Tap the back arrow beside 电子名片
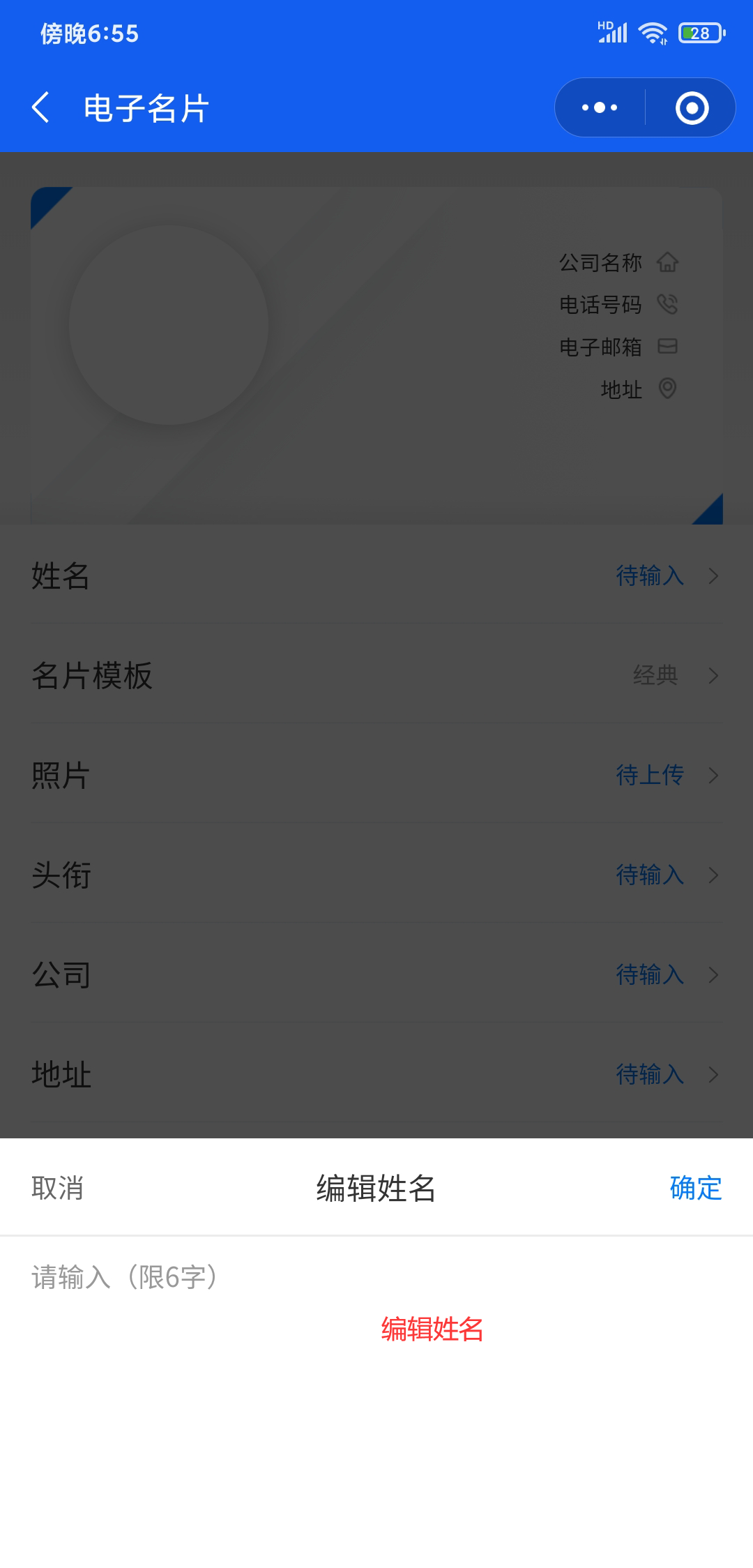 [41, 107]
